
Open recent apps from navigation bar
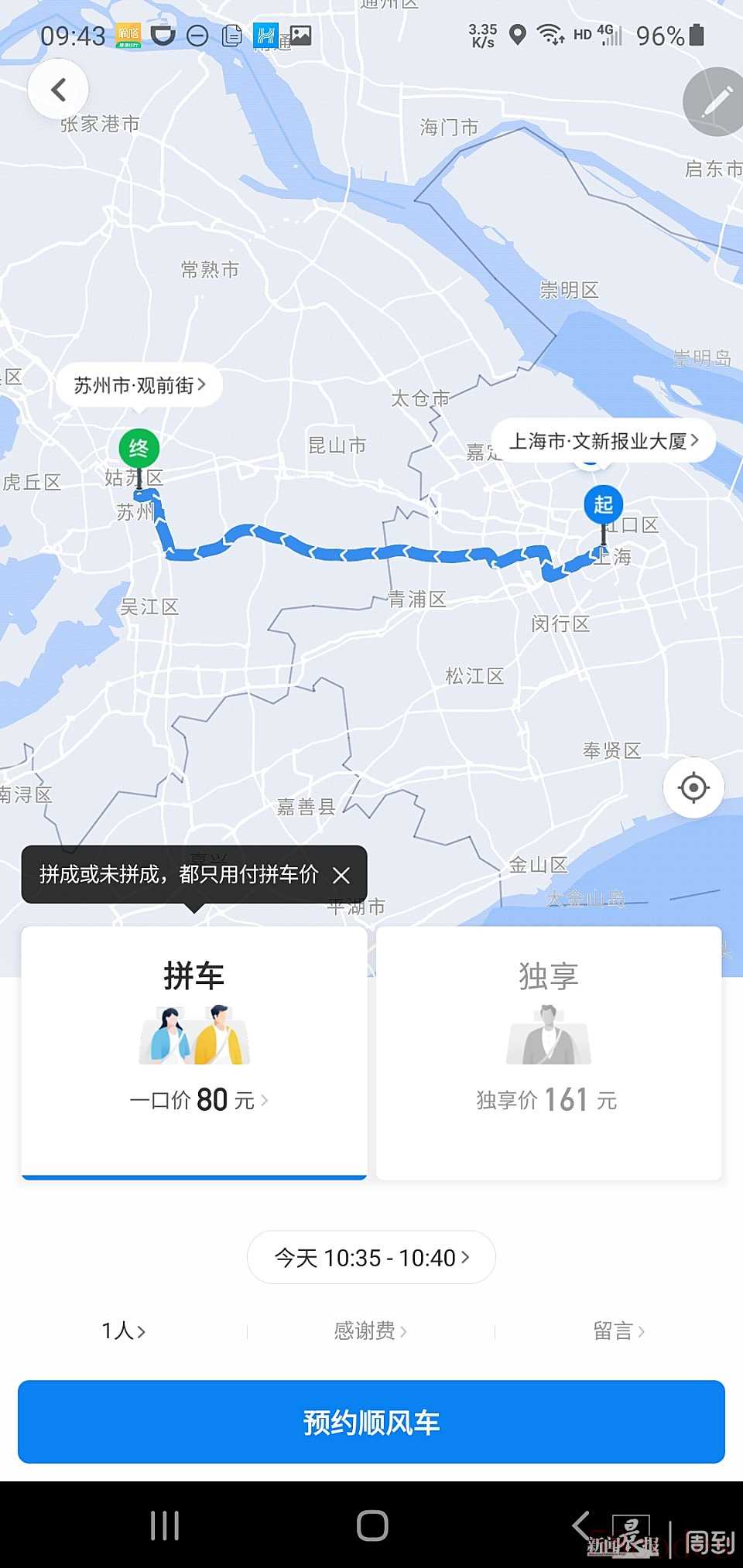(165, 1525)
